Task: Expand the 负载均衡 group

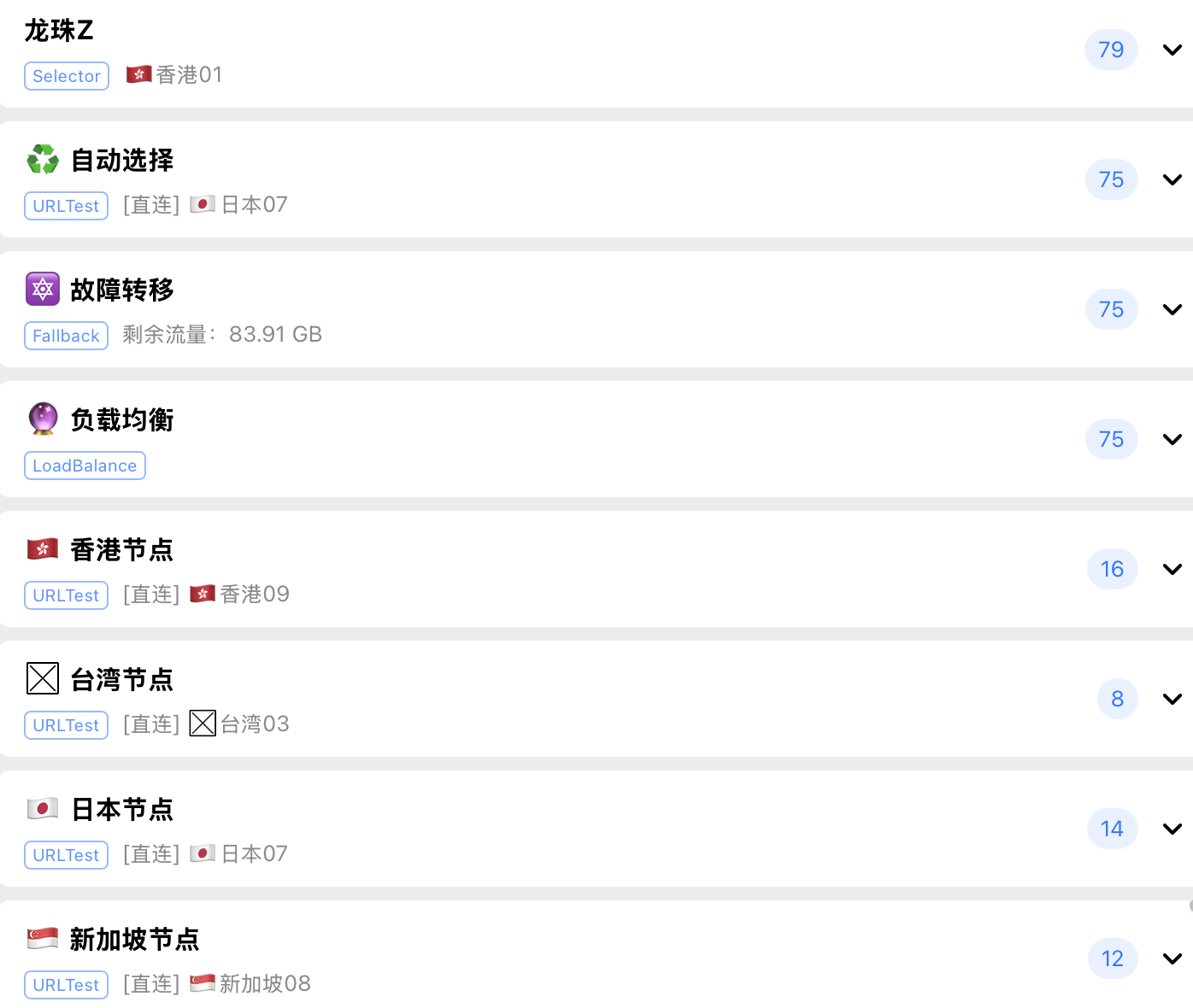Action: (1172, 439)
